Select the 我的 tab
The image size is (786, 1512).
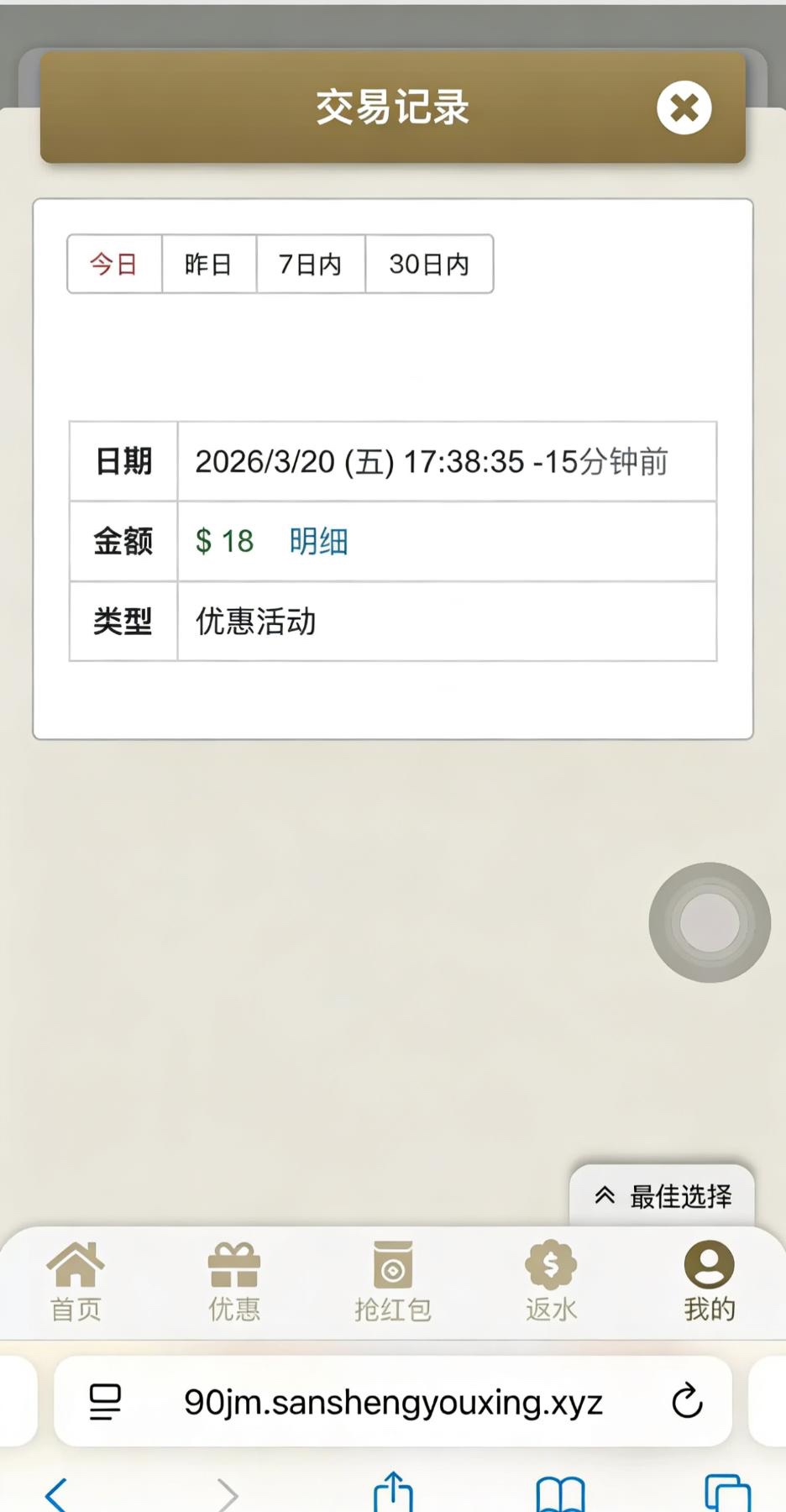(x=709, y=1282)
